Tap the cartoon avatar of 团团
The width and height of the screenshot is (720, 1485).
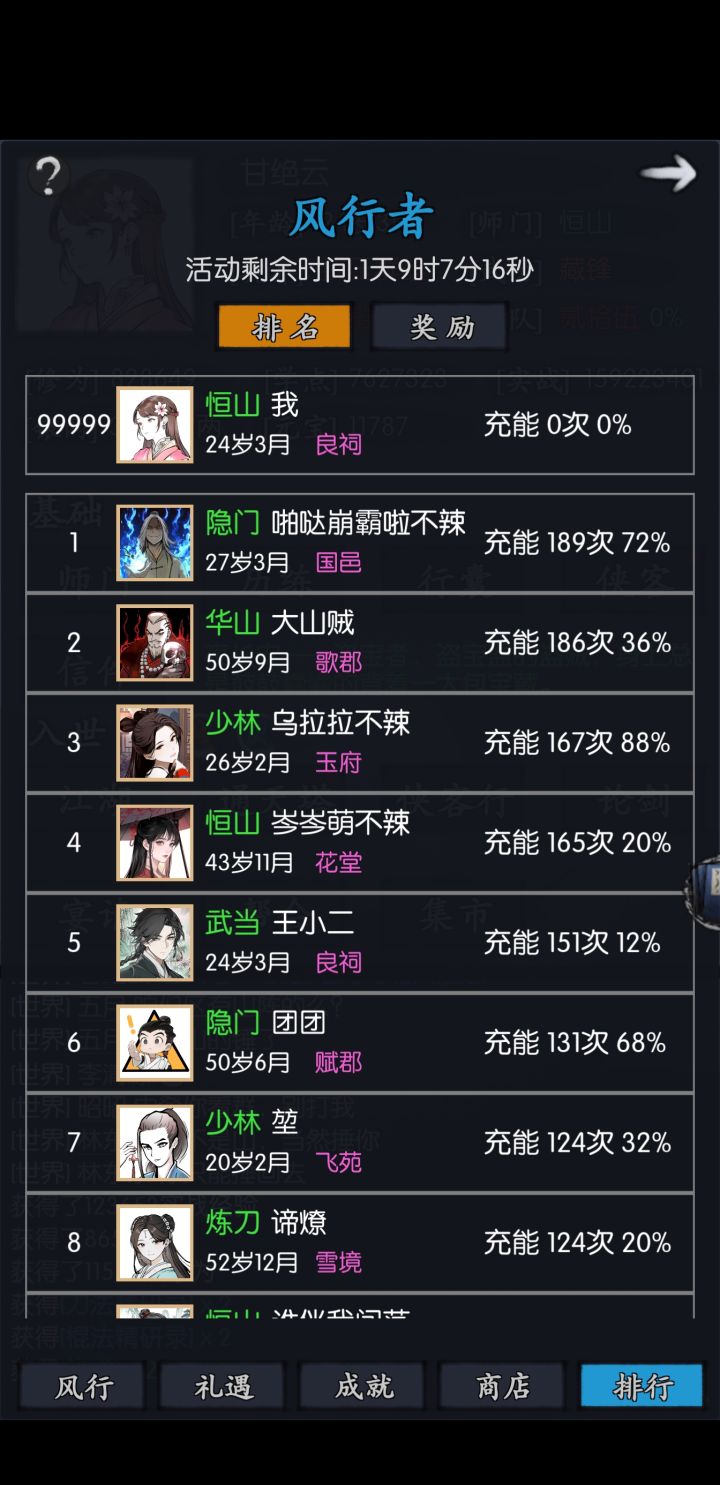pos(155,1041)
